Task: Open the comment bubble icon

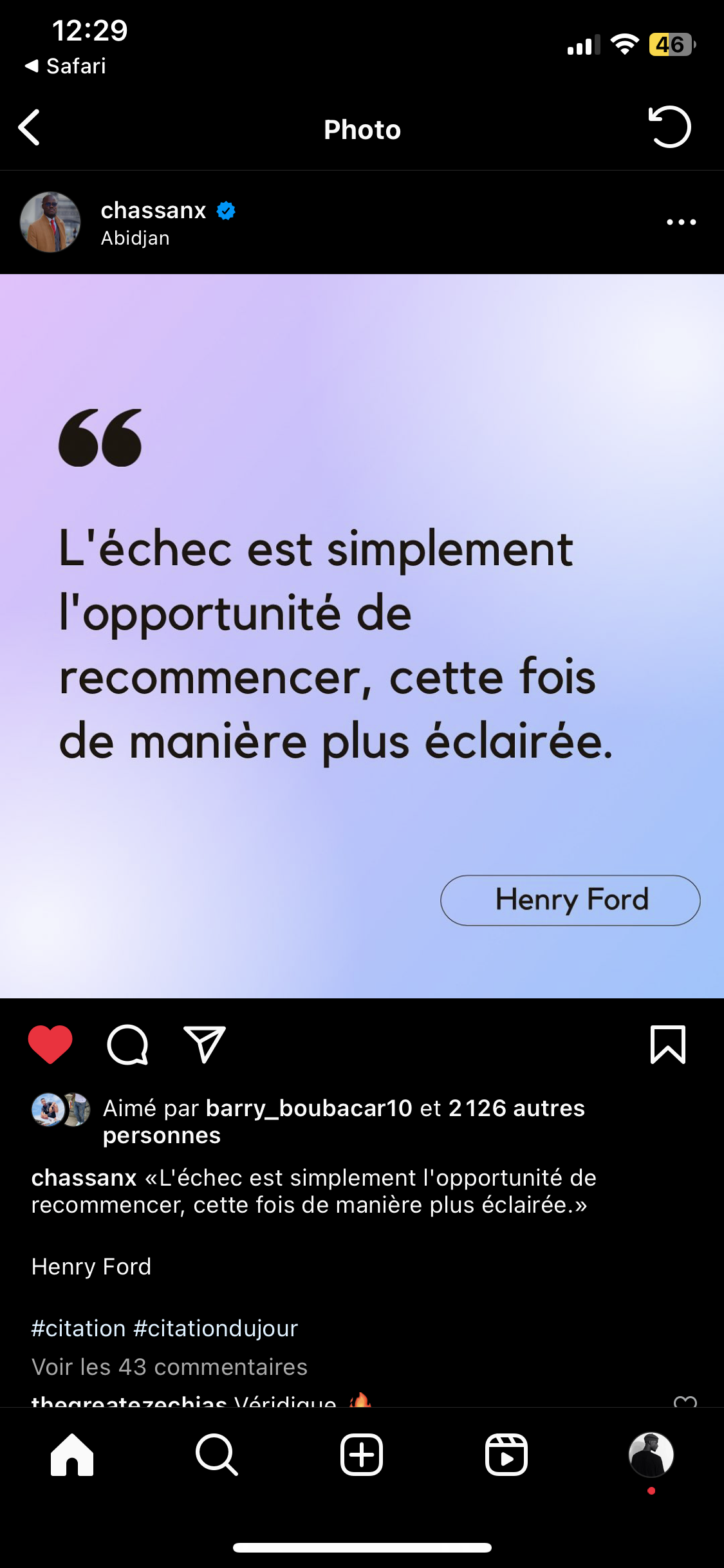Action: pos(127,1044)
